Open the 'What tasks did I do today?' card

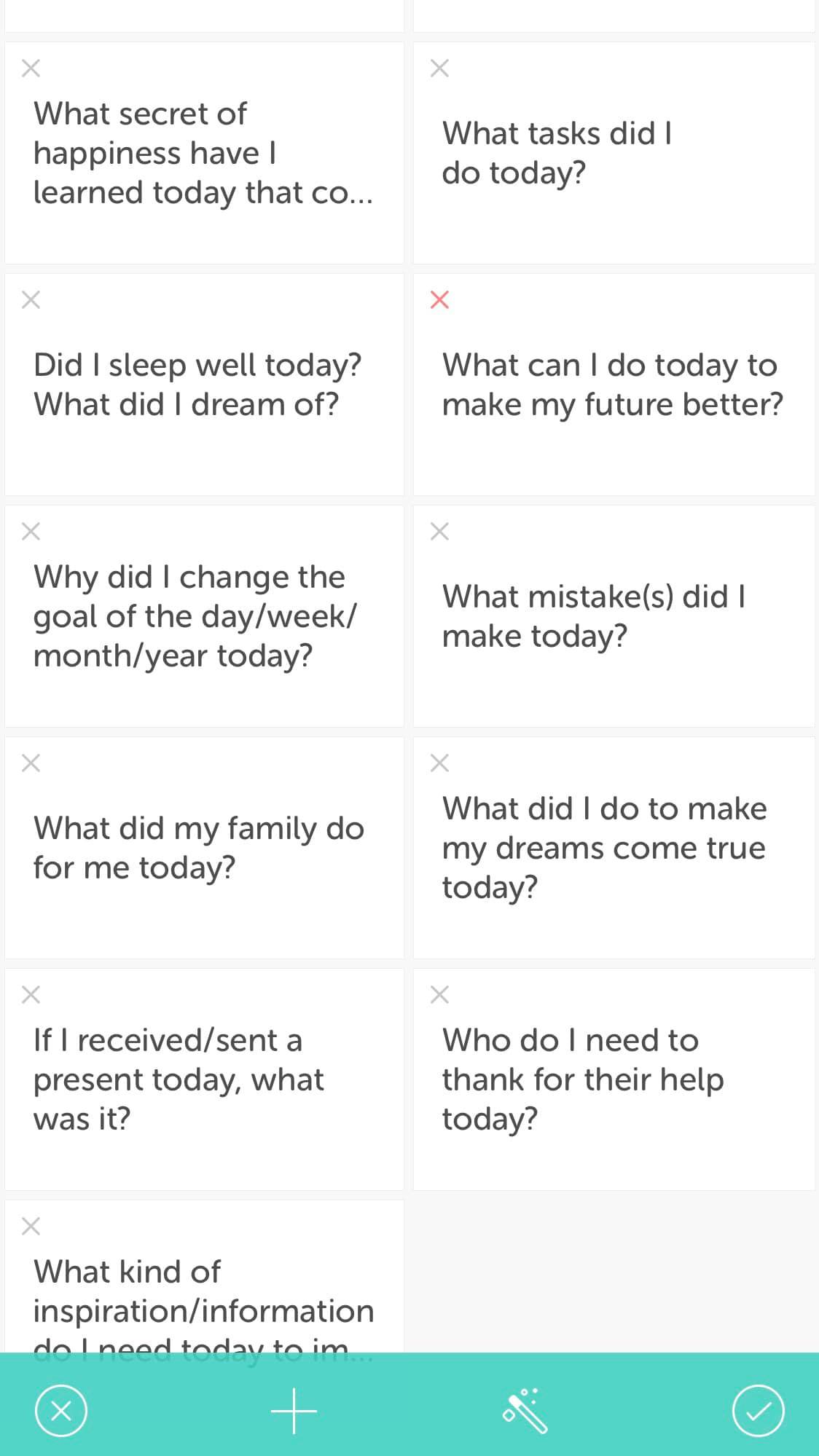tap(614, 153)
